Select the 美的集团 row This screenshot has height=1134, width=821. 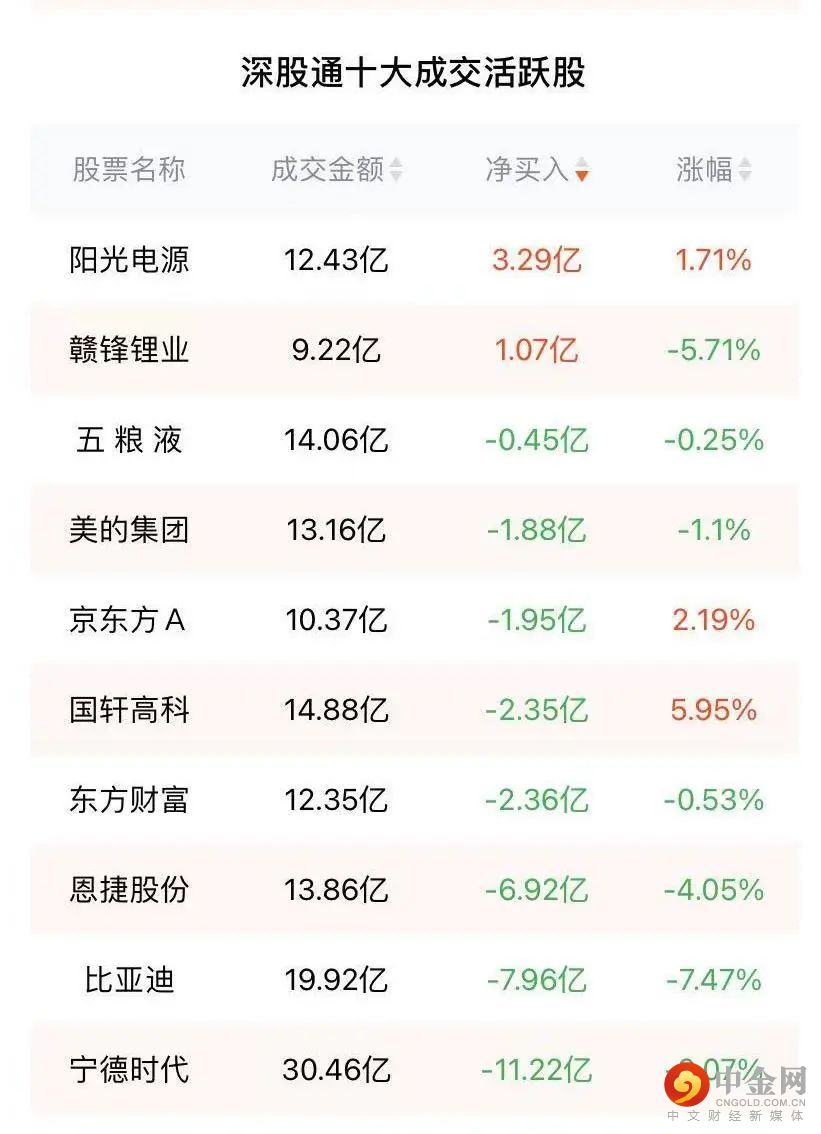pos(129,530)
